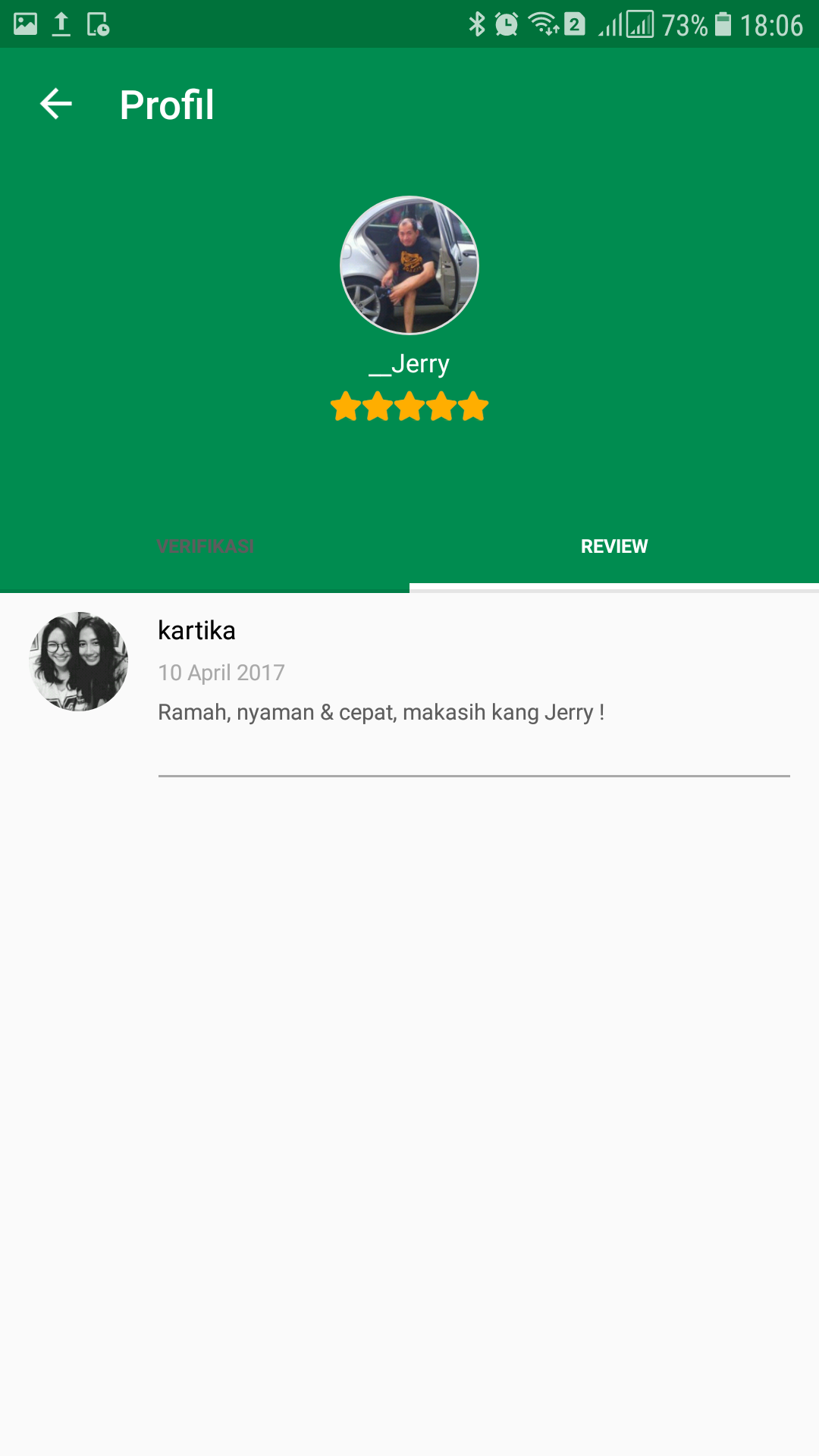Select the Review tab
This screenshot has height=1456, width=819.
click(x=613, y=547)
